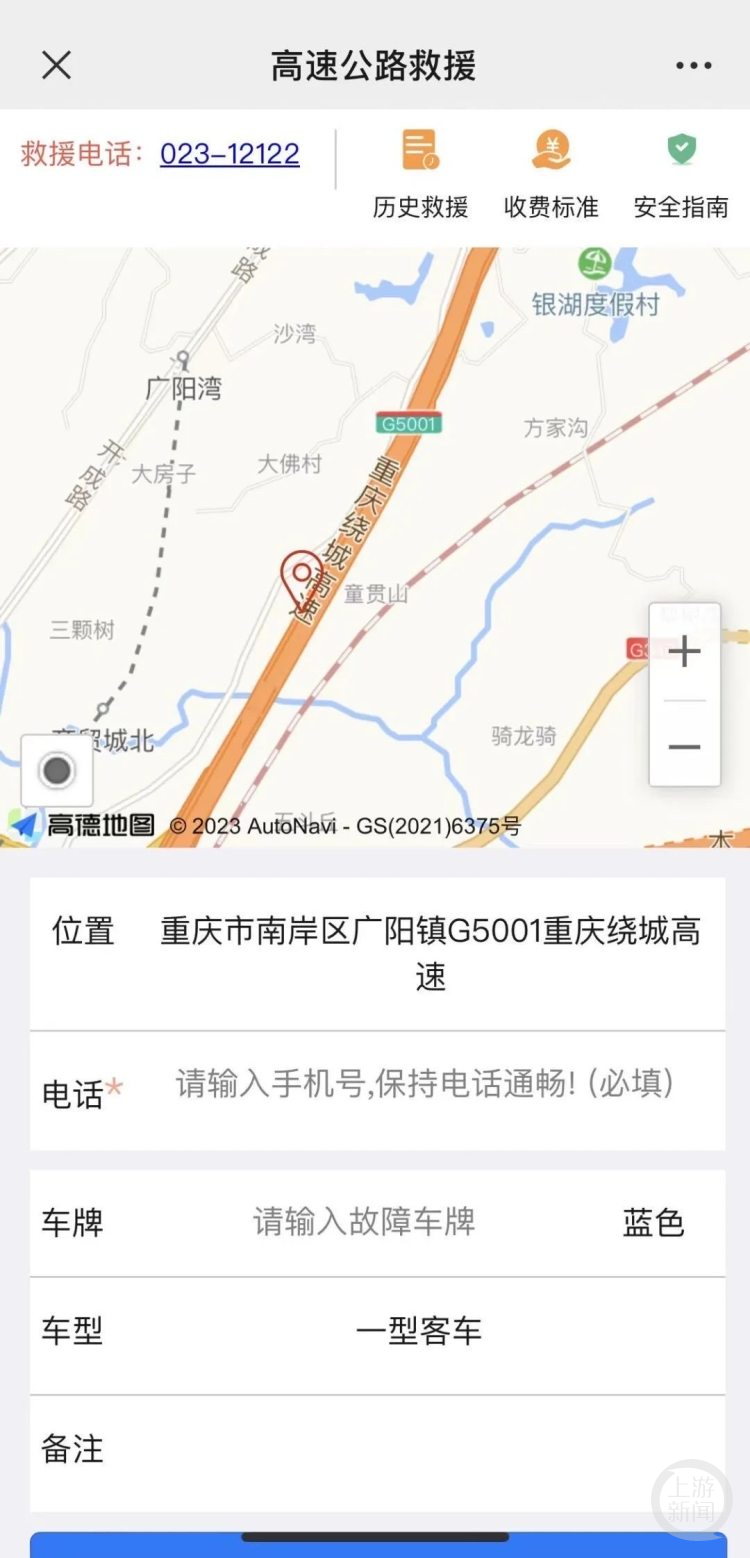750x1558 pixels.
Task: Add notes in the 备注 field
Action: pos(400,1446)
